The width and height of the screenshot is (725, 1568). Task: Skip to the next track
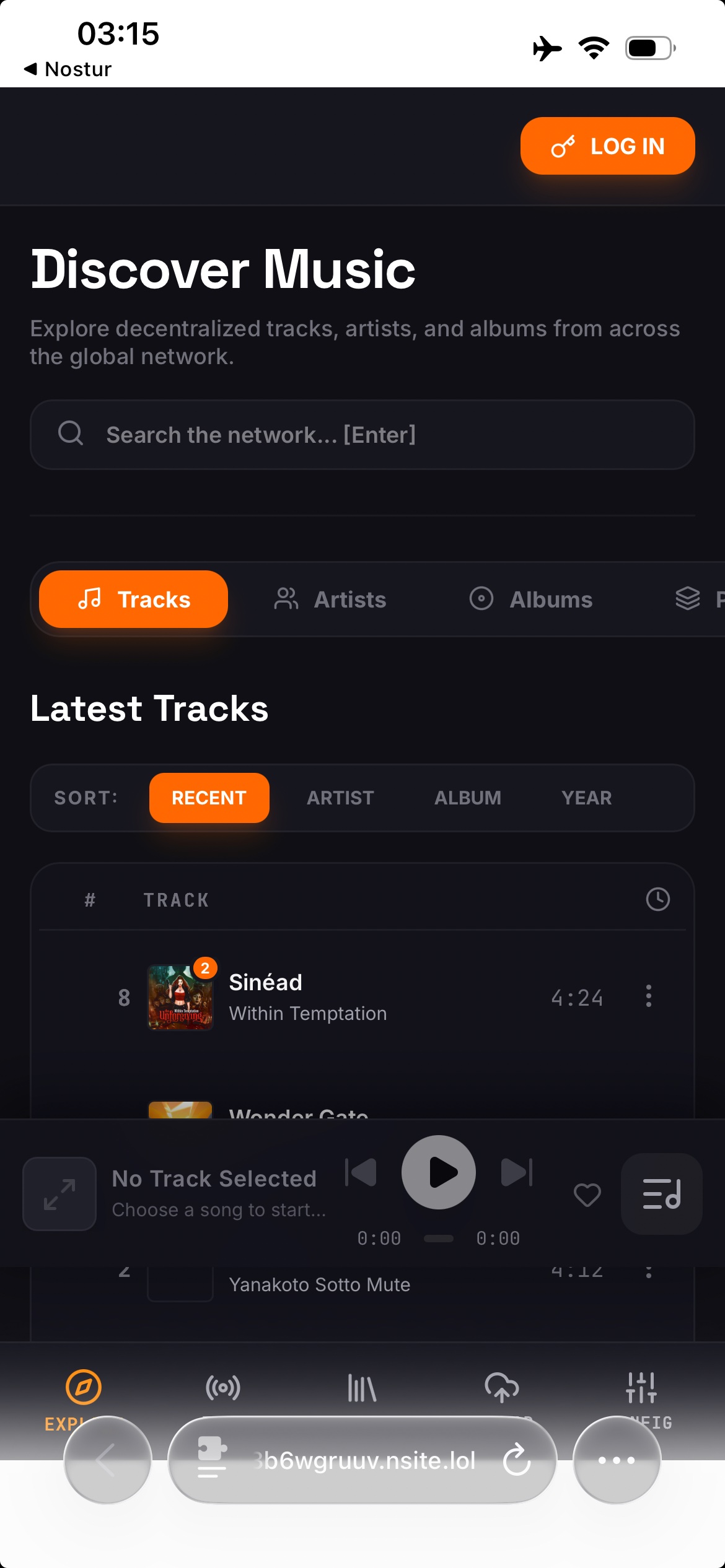click(x=516, y=1172)
